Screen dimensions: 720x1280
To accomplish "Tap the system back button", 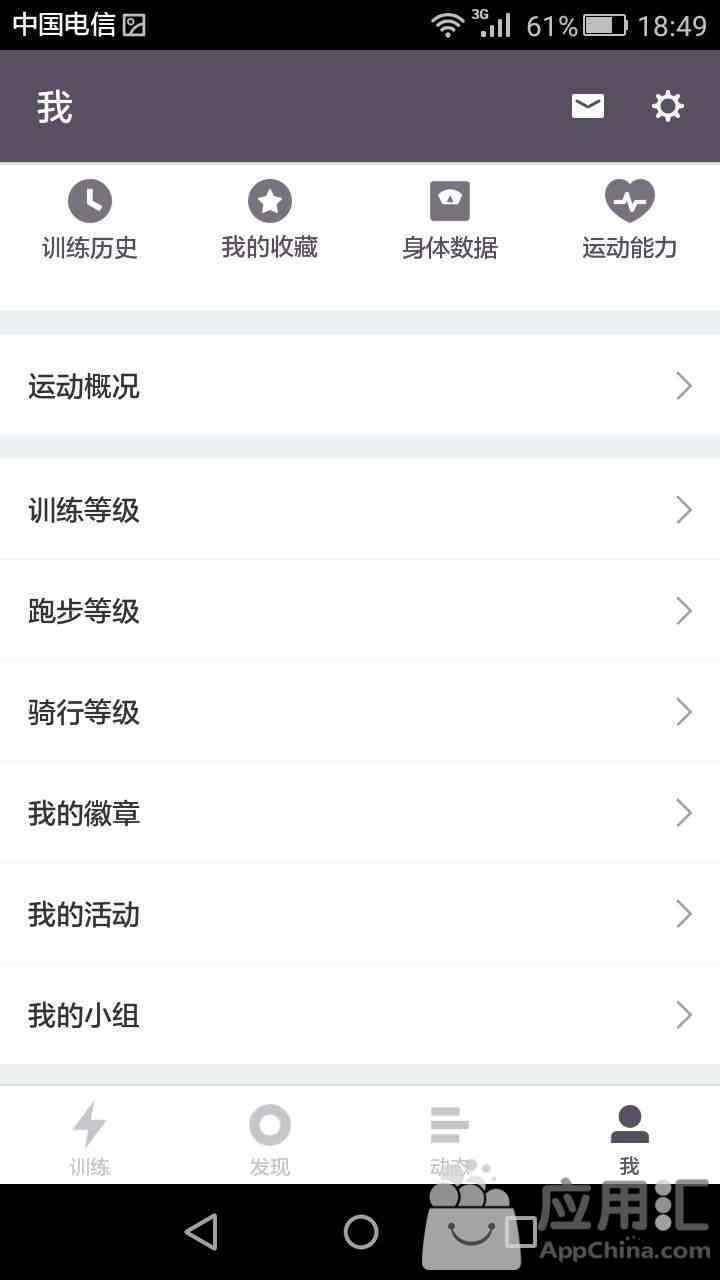I will 201,1232.
